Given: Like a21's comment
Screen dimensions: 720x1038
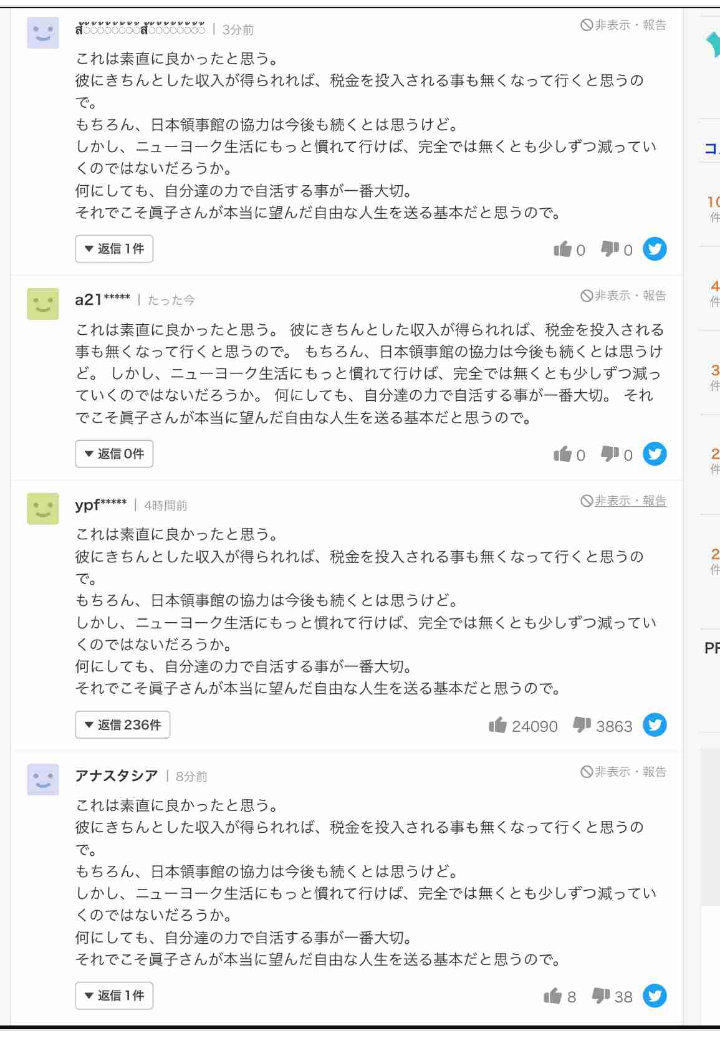Looking at the screenshot, I should point(562,454).
